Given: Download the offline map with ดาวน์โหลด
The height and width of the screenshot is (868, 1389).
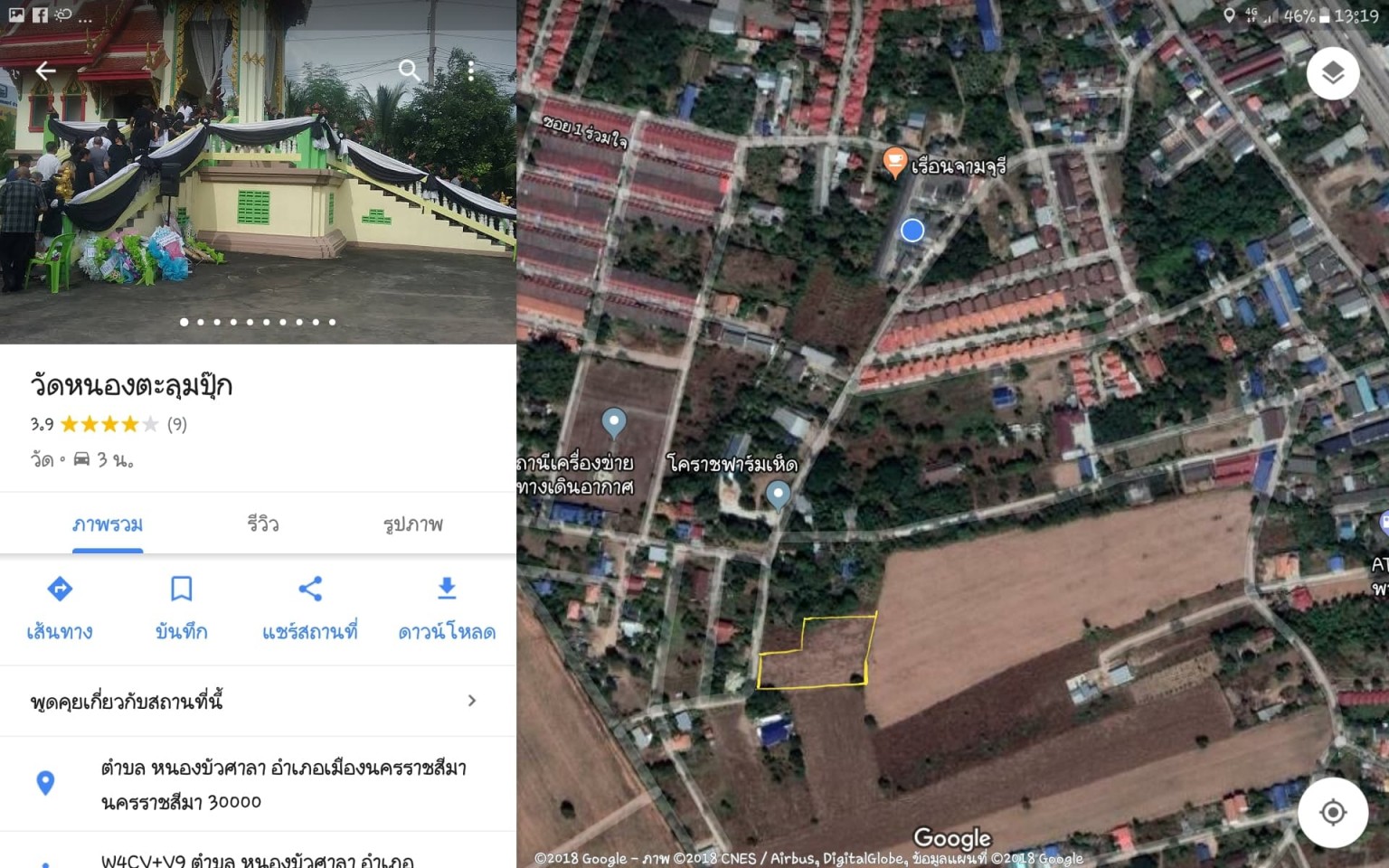Looking at the screenshot, I should tap(447, 608).
